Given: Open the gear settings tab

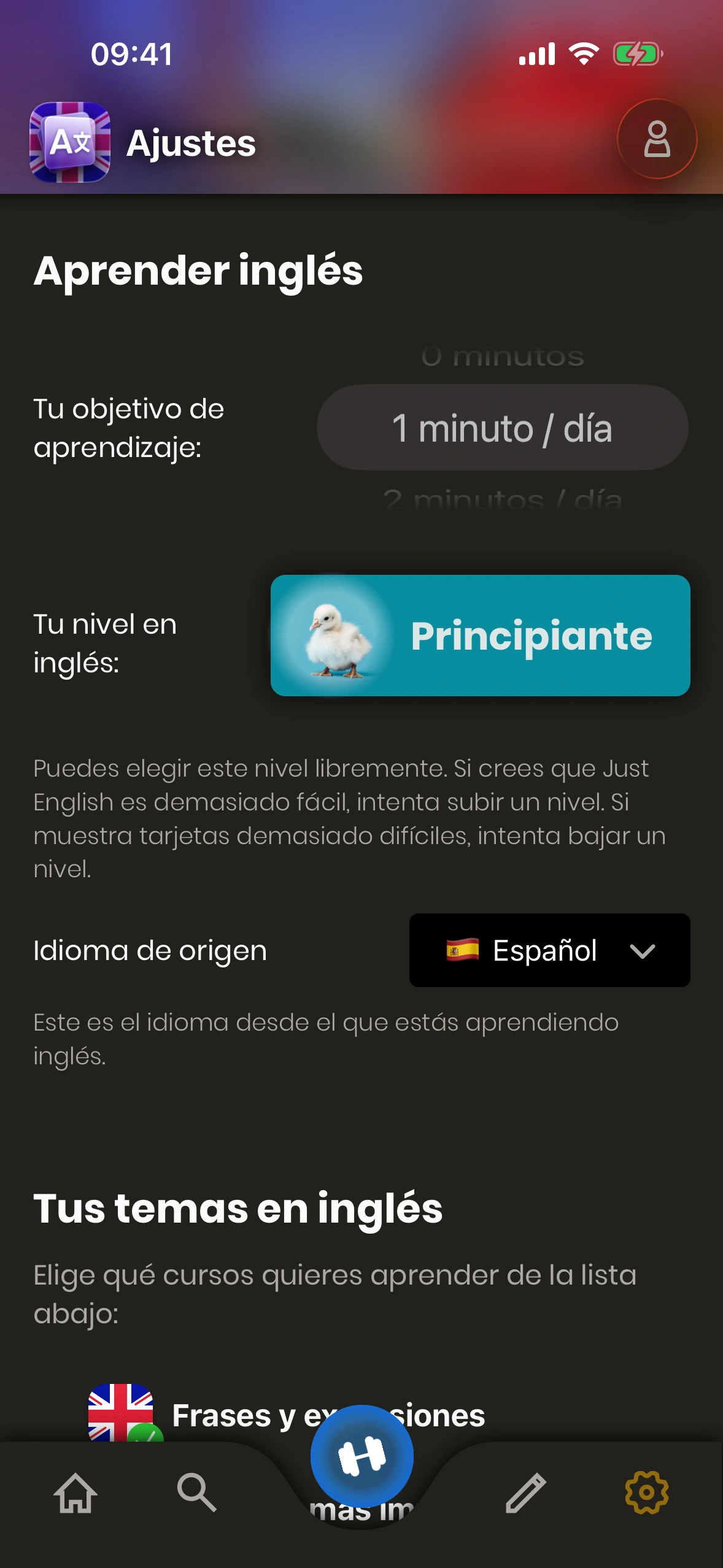Looking at the screenshot, I should pyautogui.click(x=646, y=1493).
